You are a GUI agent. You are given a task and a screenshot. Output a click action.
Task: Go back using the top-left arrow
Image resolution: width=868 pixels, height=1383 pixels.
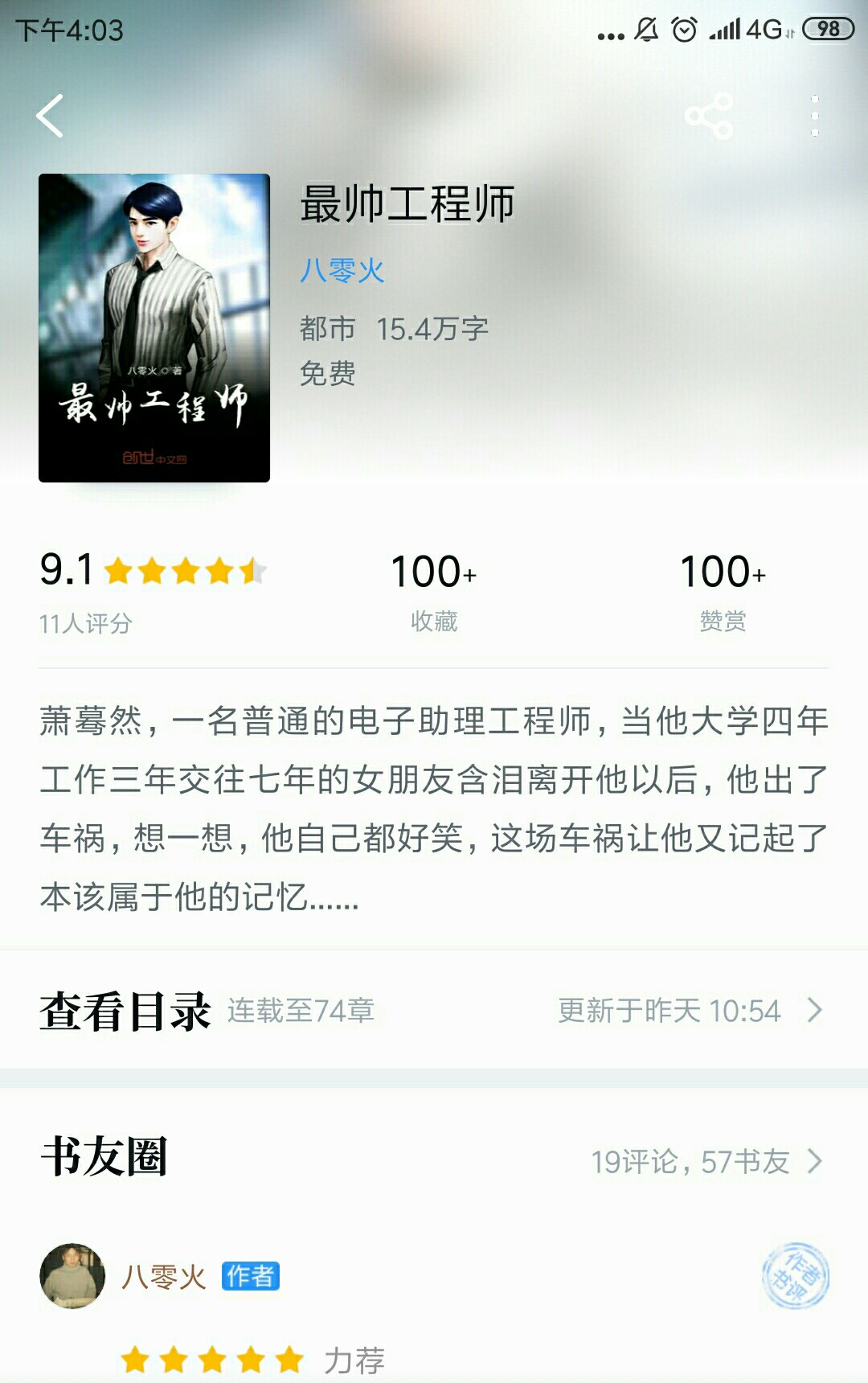click(x=50, y=117)
